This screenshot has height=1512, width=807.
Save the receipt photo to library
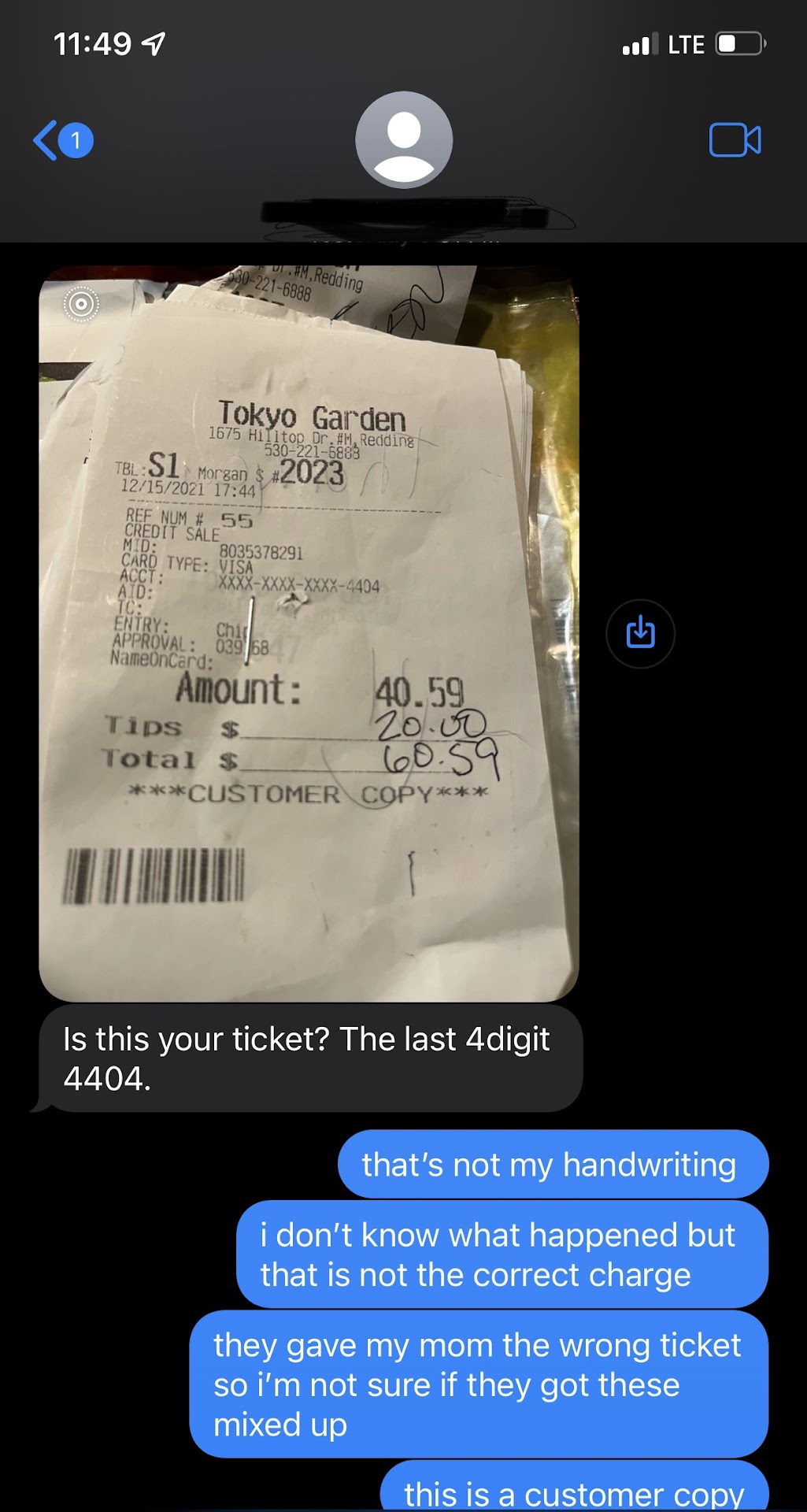[x=640, y=633]
